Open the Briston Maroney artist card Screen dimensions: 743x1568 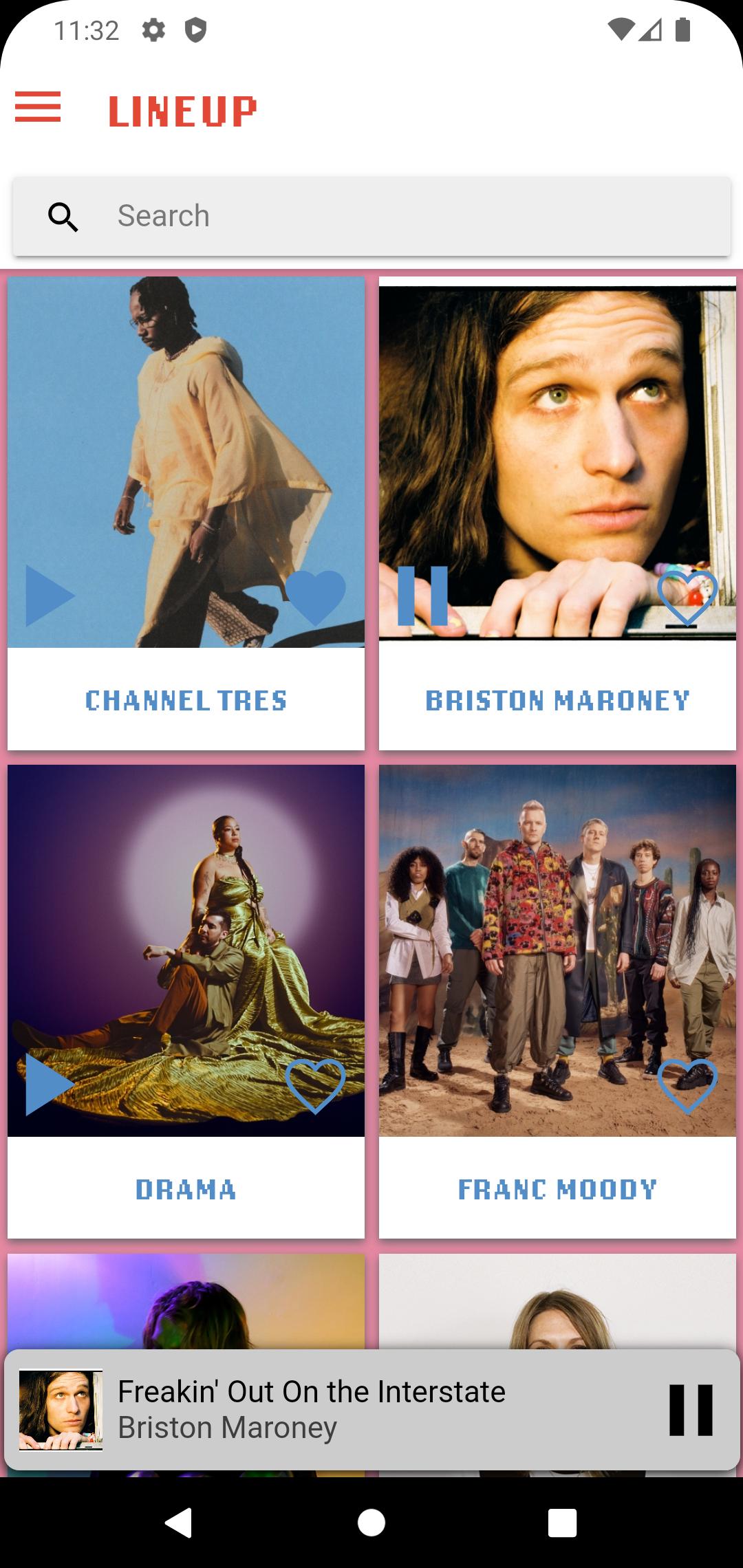click(557, 513)
